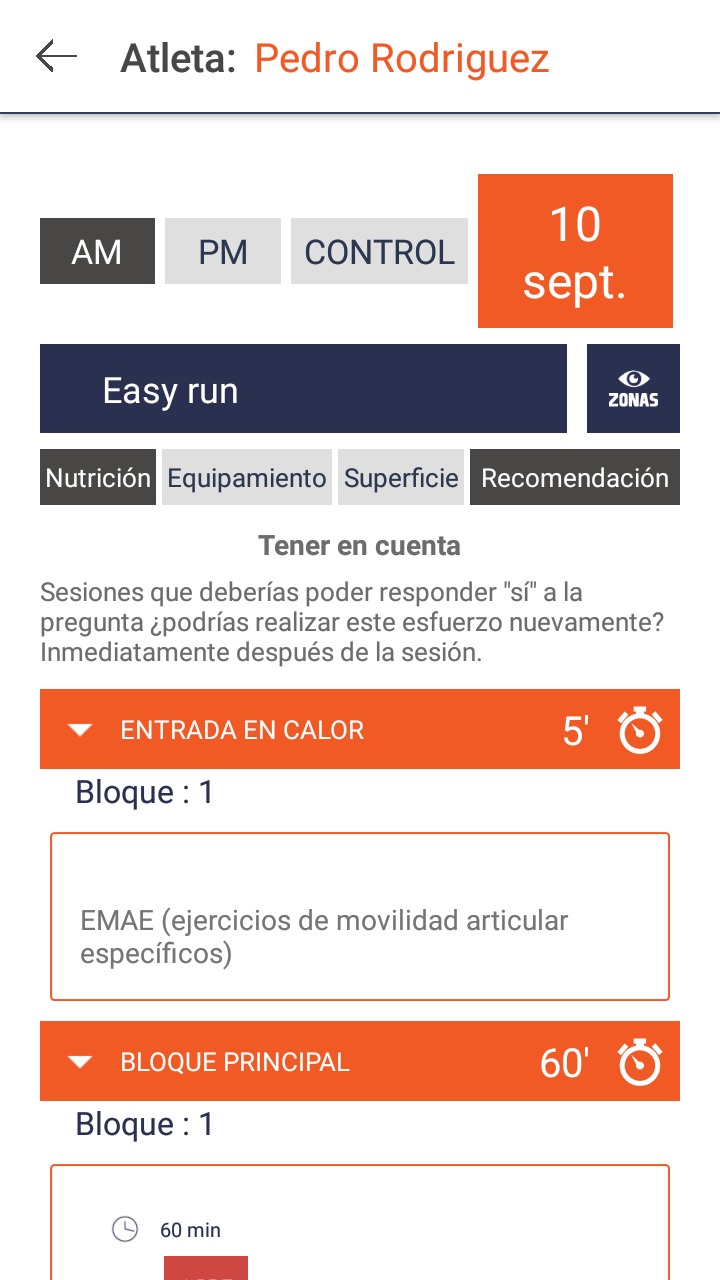Switch to the CONTROL tab
The image size is (720, 1280).
(x=379, y=251)
